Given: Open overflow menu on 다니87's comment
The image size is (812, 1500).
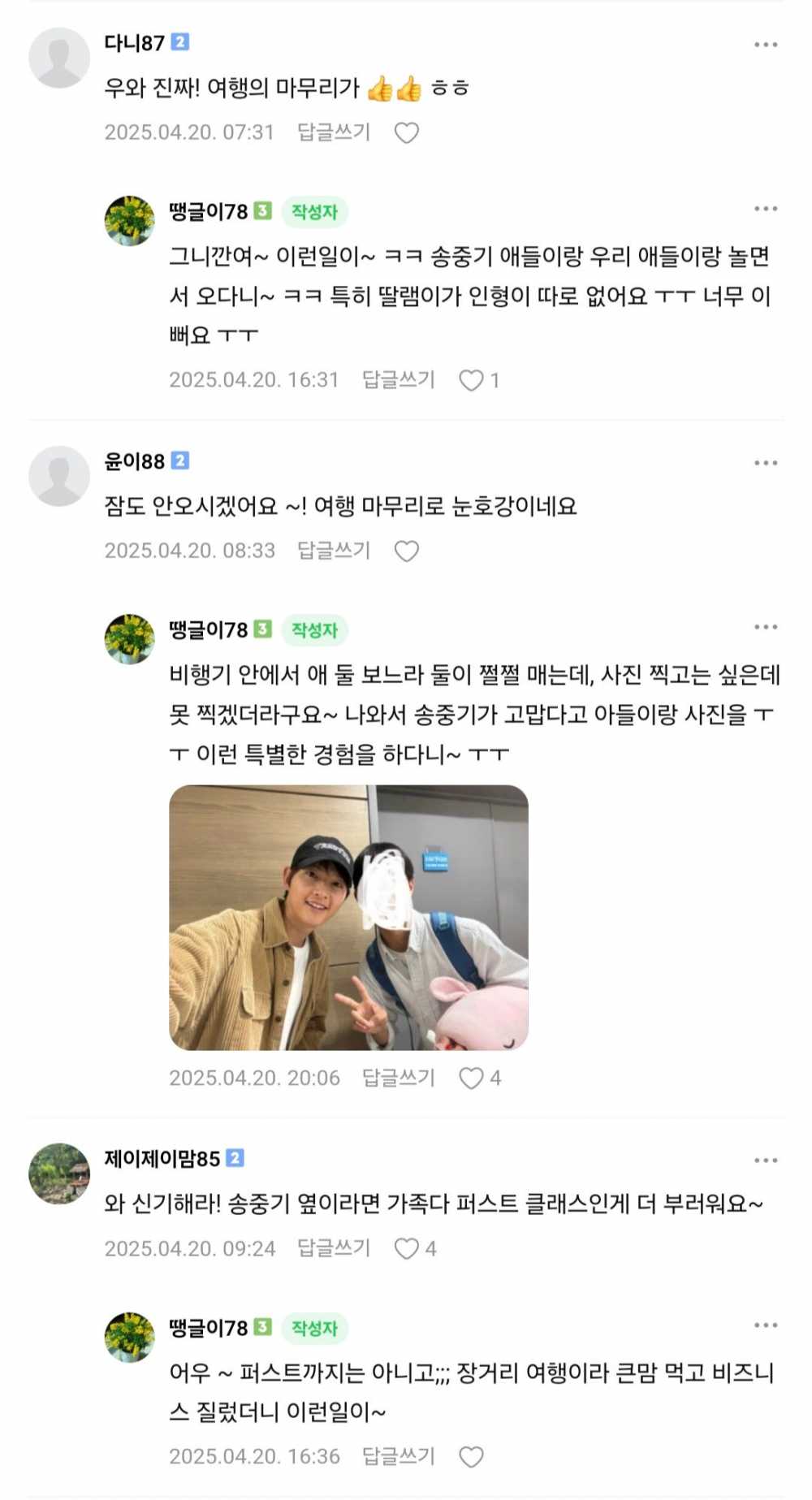Looking at the screenshot, I should coord(765,45).
